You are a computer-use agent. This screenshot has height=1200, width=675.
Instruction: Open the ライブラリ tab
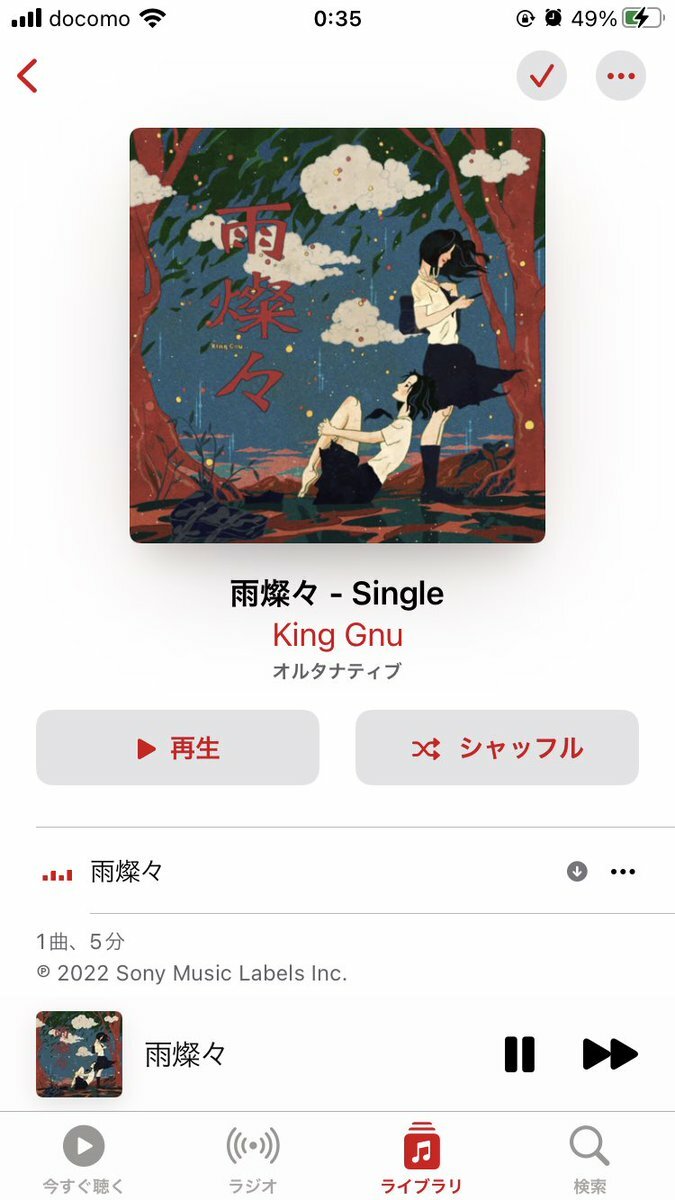(x=421, y=1160)
